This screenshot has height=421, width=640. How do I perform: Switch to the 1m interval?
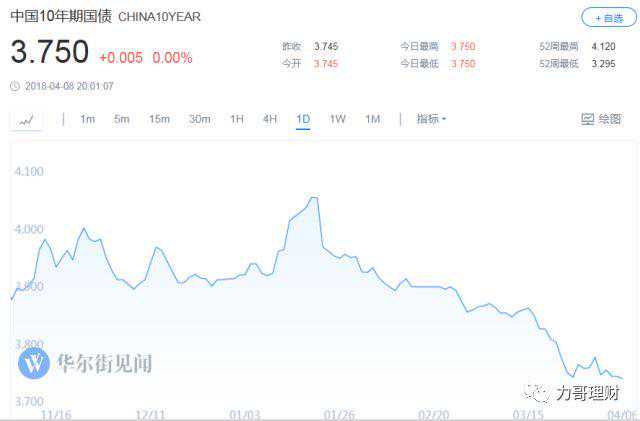pyautogui.click(x=87, y=119)
